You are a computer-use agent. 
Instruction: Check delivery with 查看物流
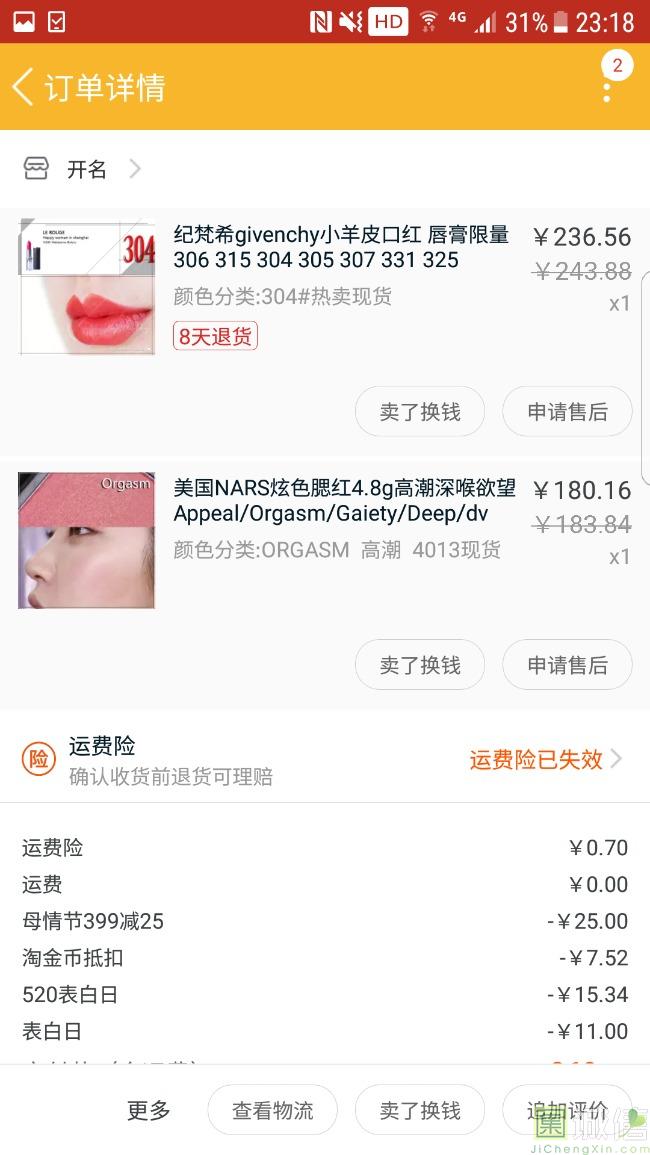tap(272, 1110)
